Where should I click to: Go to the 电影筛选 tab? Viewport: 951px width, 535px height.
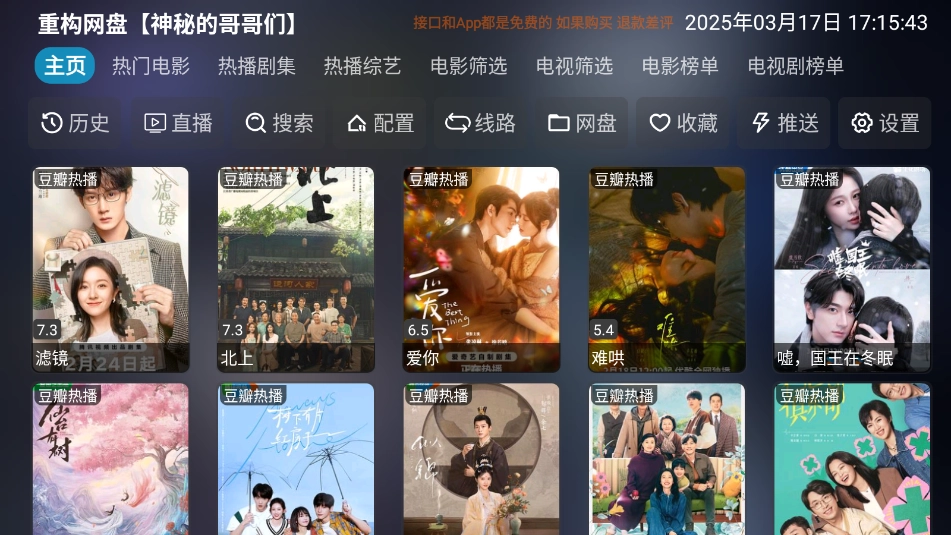(468, 66)
